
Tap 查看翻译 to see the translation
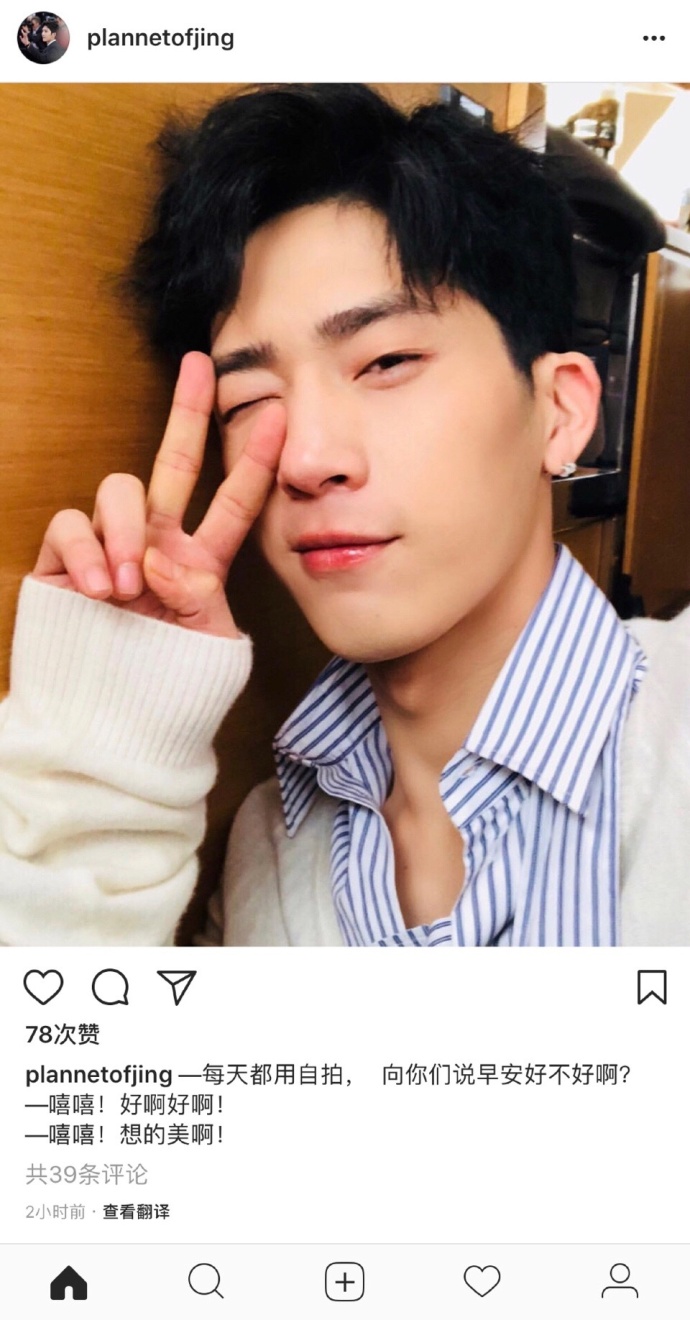click(x=136, y=1211)
